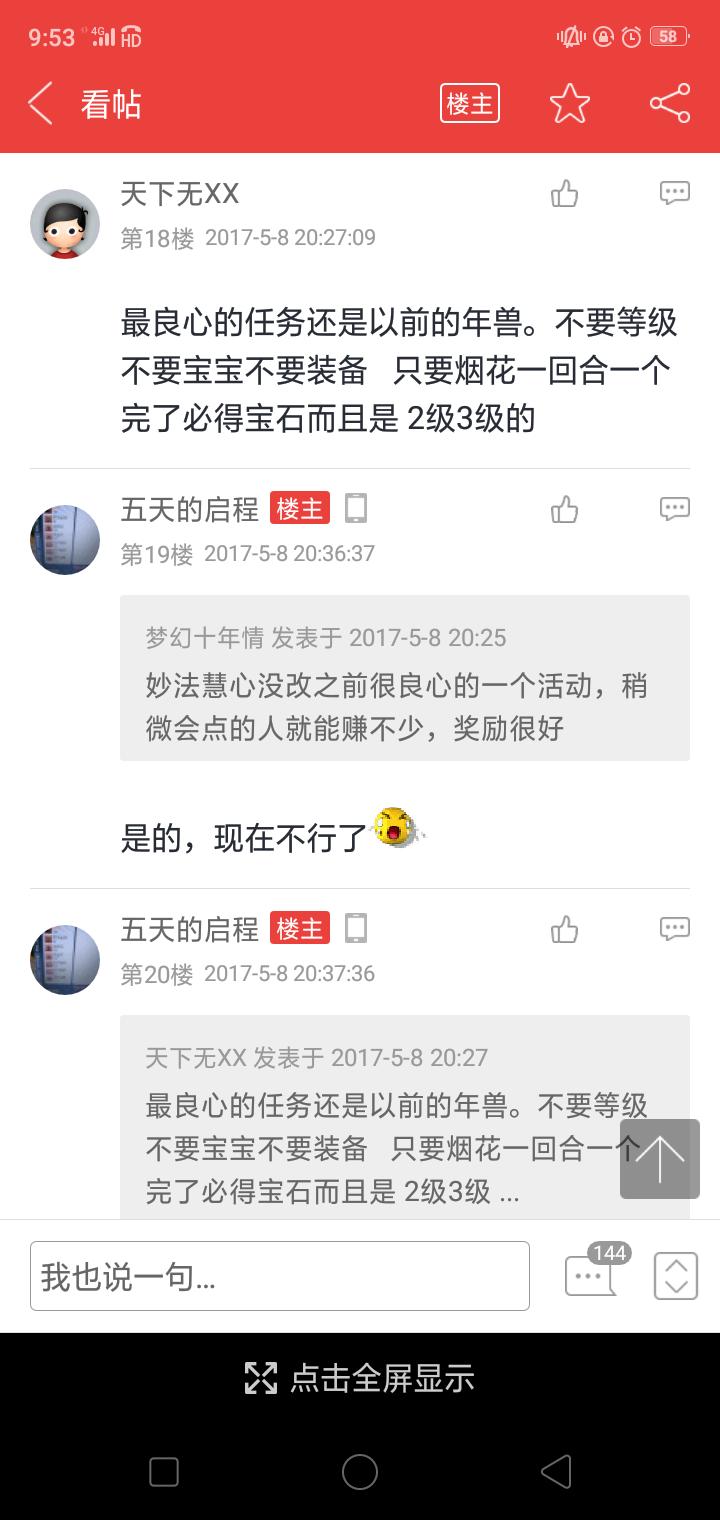Favorite this thread with the star icon
The height and width of the screenshot is (1520, 720).
[570, 104]
